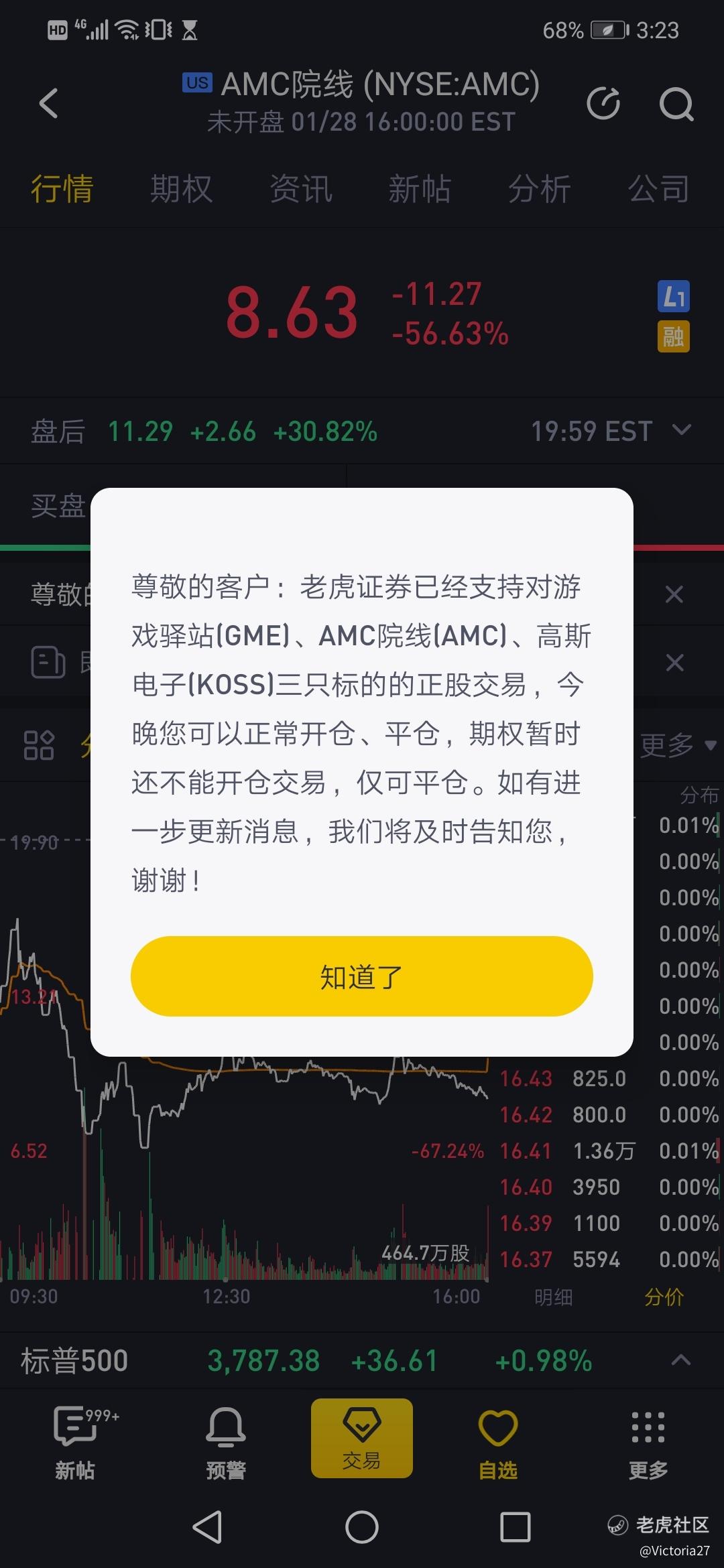
Task: Tap the L1 quote level badge
Action: (673, 296)
